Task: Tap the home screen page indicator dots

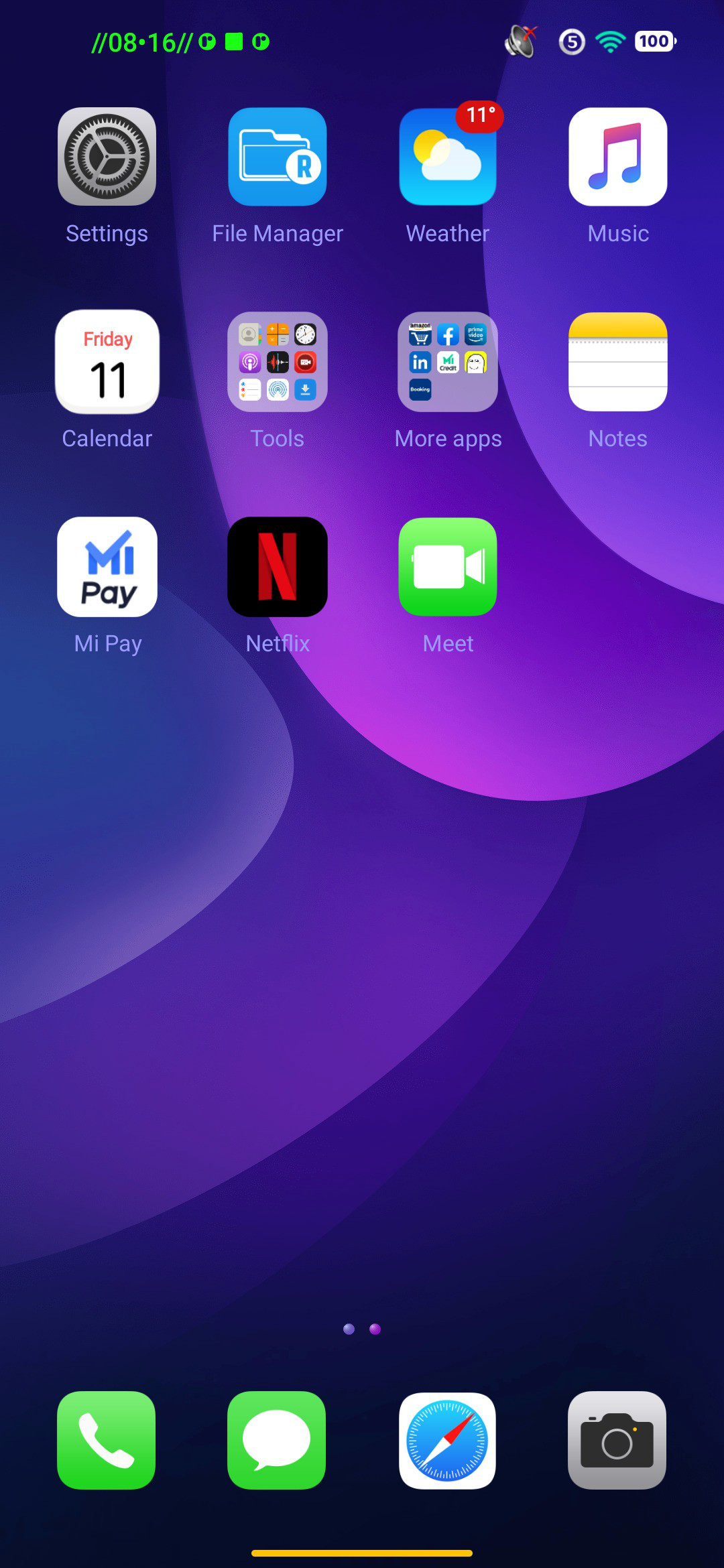Action: [x=362, y=1329]
